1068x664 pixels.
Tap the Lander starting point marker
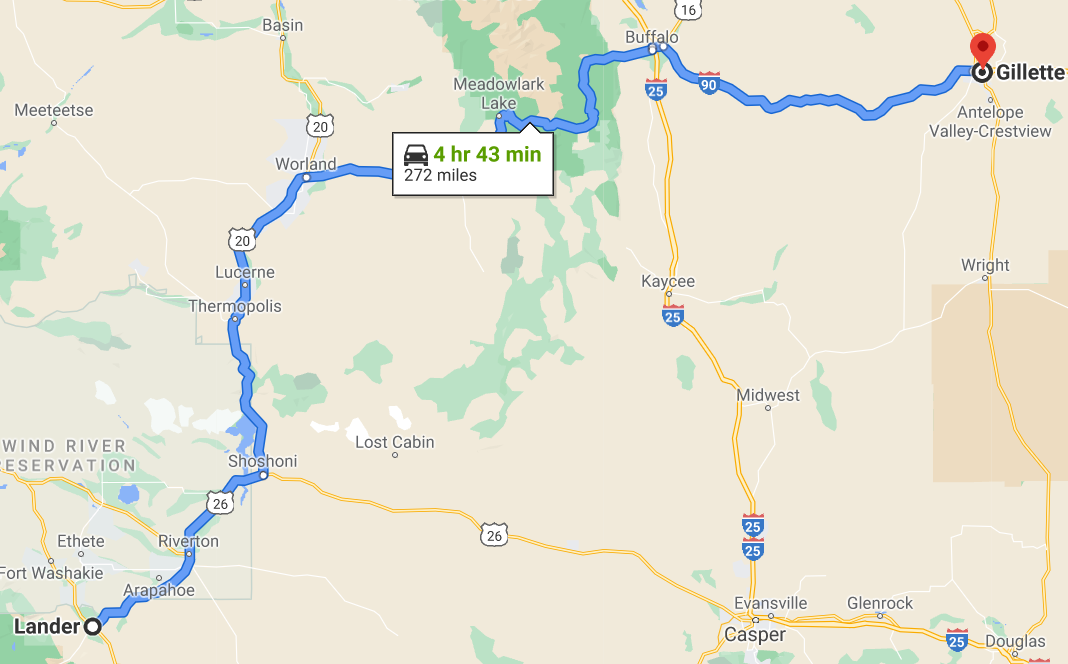tap(92, 627)
